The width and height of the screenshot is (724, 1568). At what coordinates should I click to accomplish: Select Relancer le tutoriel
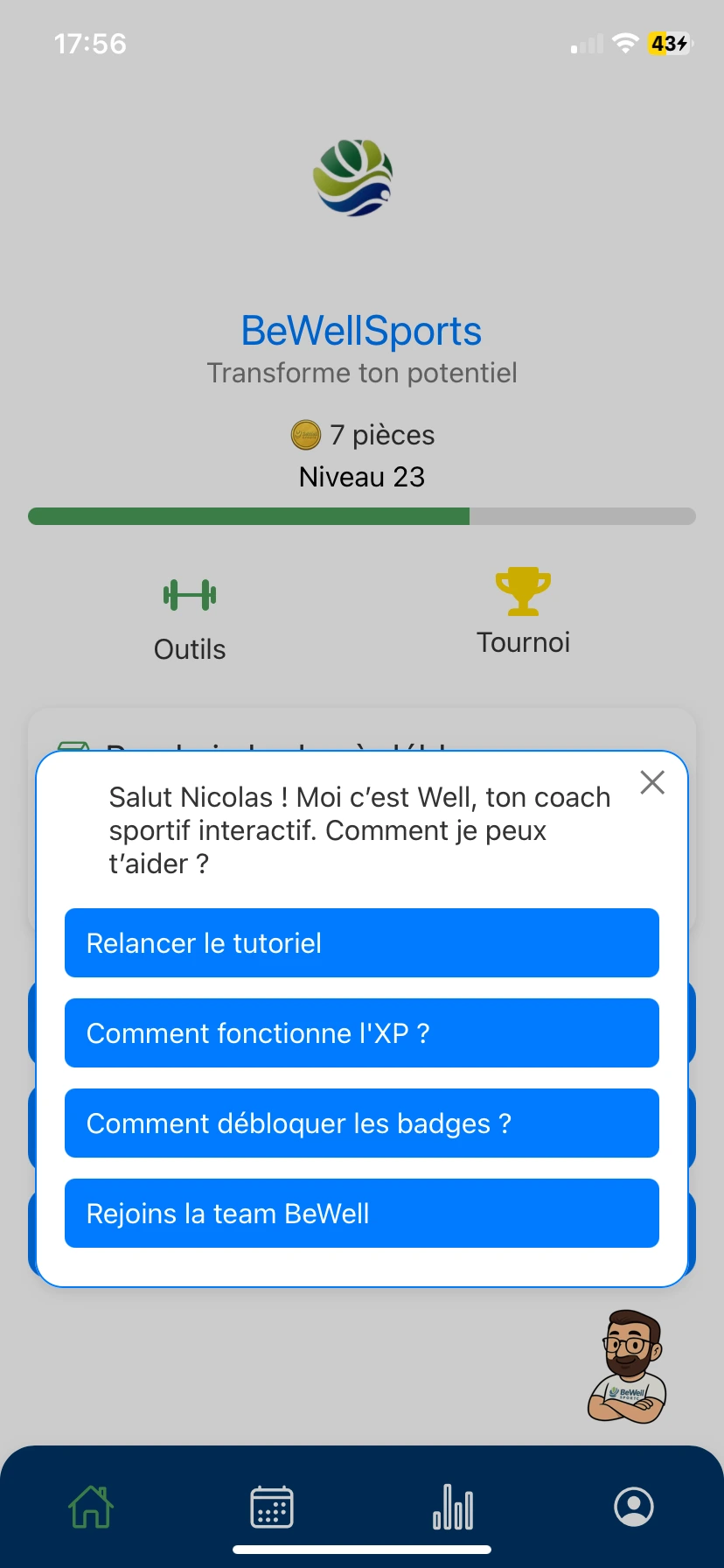click(361, 943)
